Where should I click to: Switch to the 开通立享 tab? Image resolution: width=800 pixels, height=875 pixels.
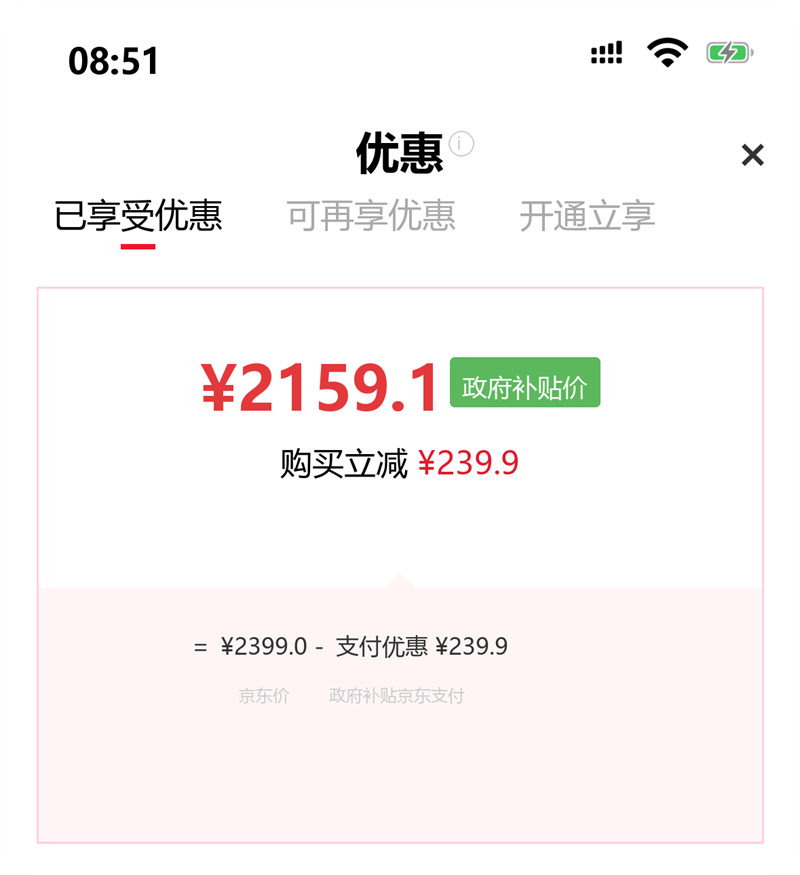tap(588, 212)
